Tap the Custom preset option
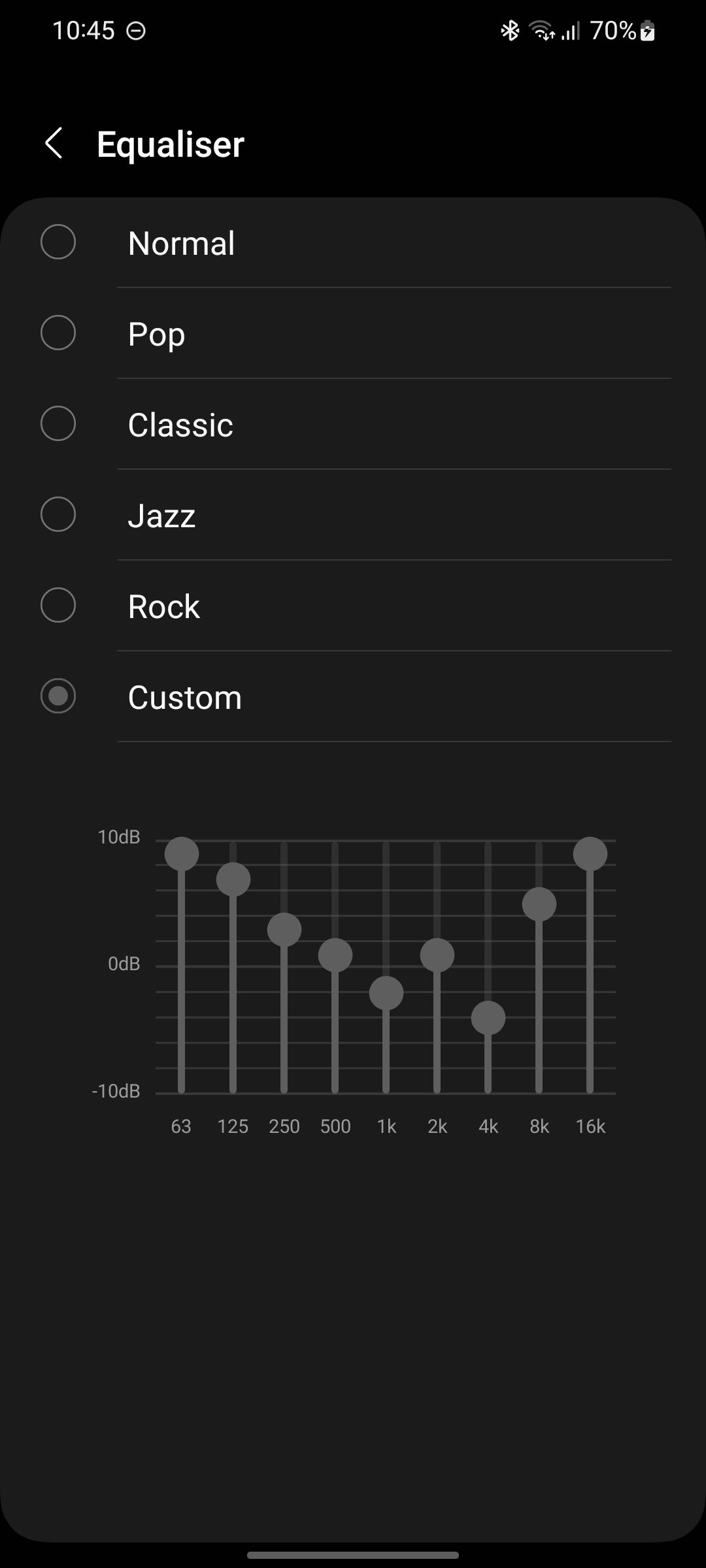The width and height of the screenshot is (706, 1568). 58,696
